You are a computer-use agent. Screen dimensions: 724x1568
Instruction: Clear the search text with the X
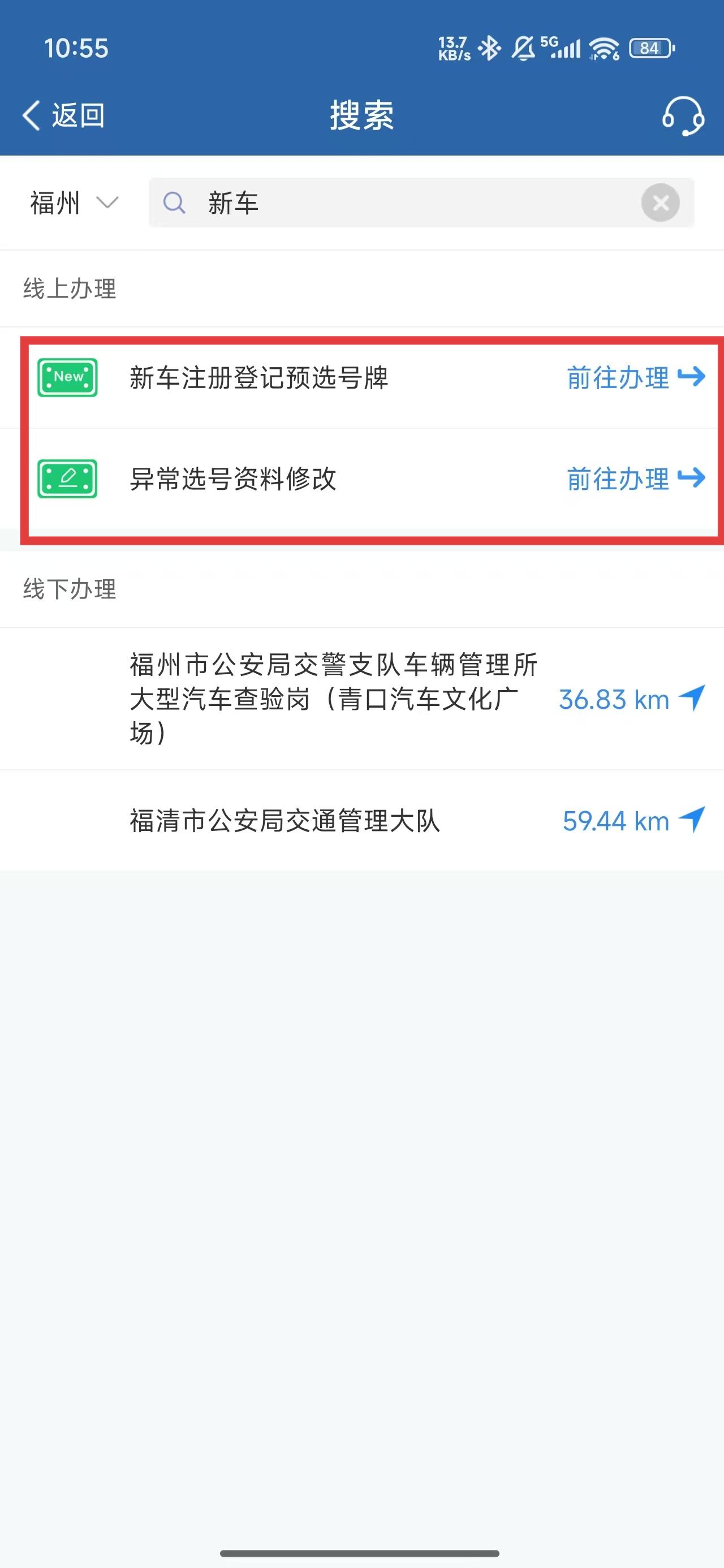pos(660,203)
